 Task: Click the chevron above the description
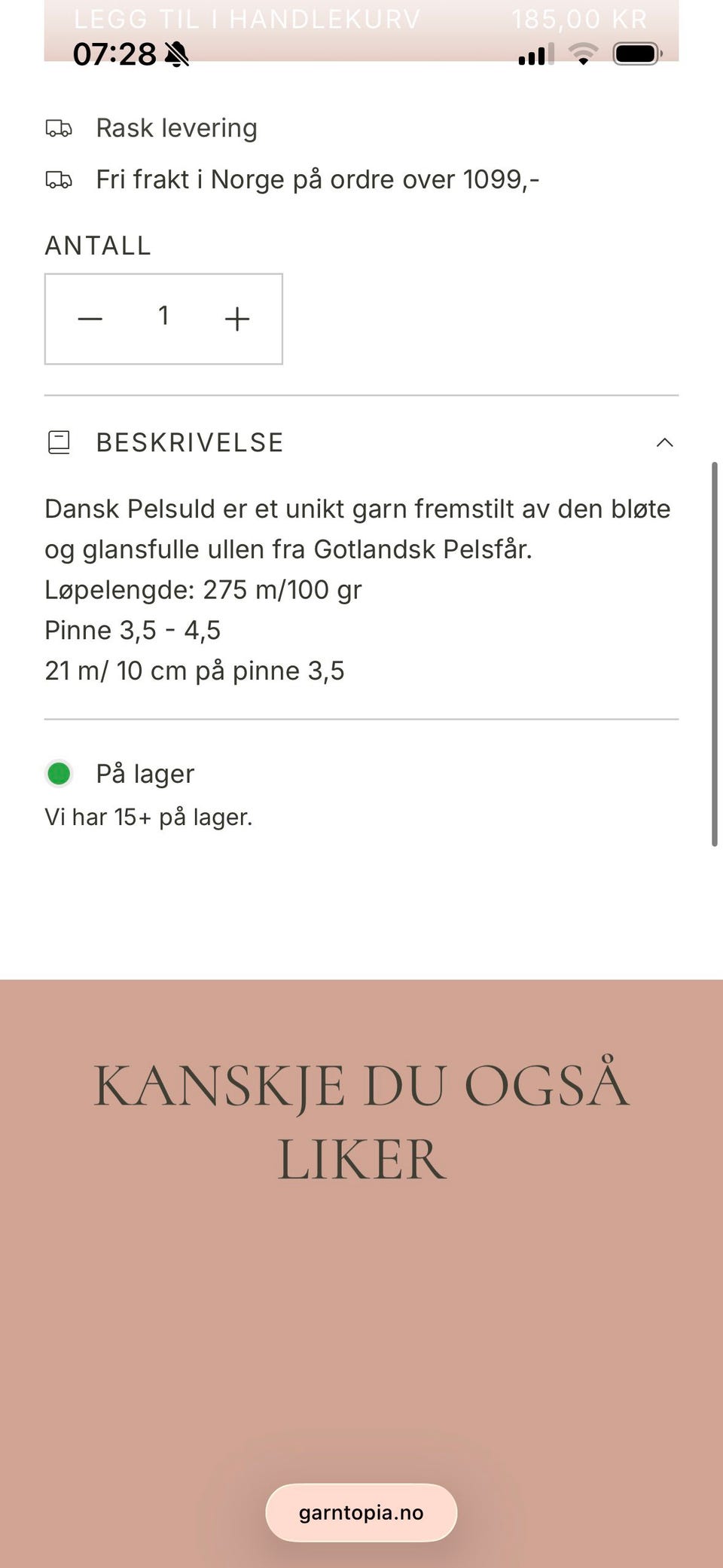point(665,442)
